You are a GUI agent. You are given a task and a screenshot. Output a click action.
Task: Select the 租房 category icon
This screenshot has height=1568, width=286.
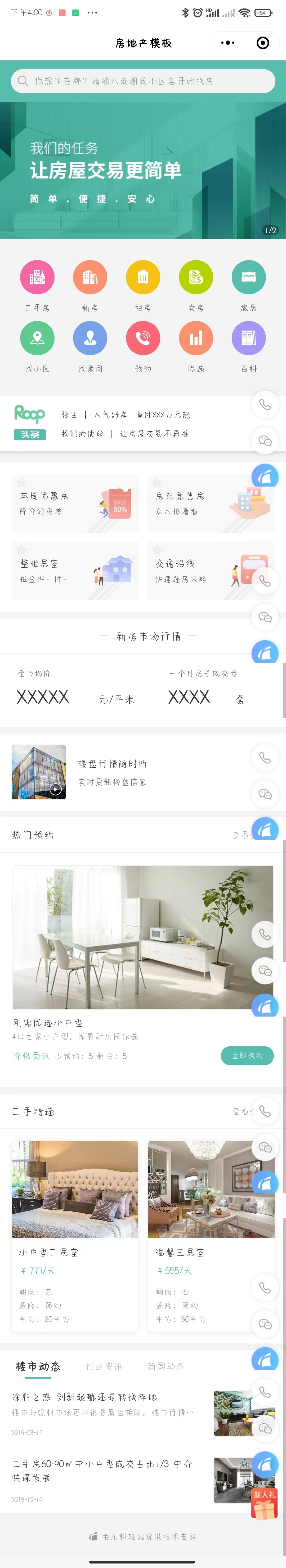[x=143, y=278]
